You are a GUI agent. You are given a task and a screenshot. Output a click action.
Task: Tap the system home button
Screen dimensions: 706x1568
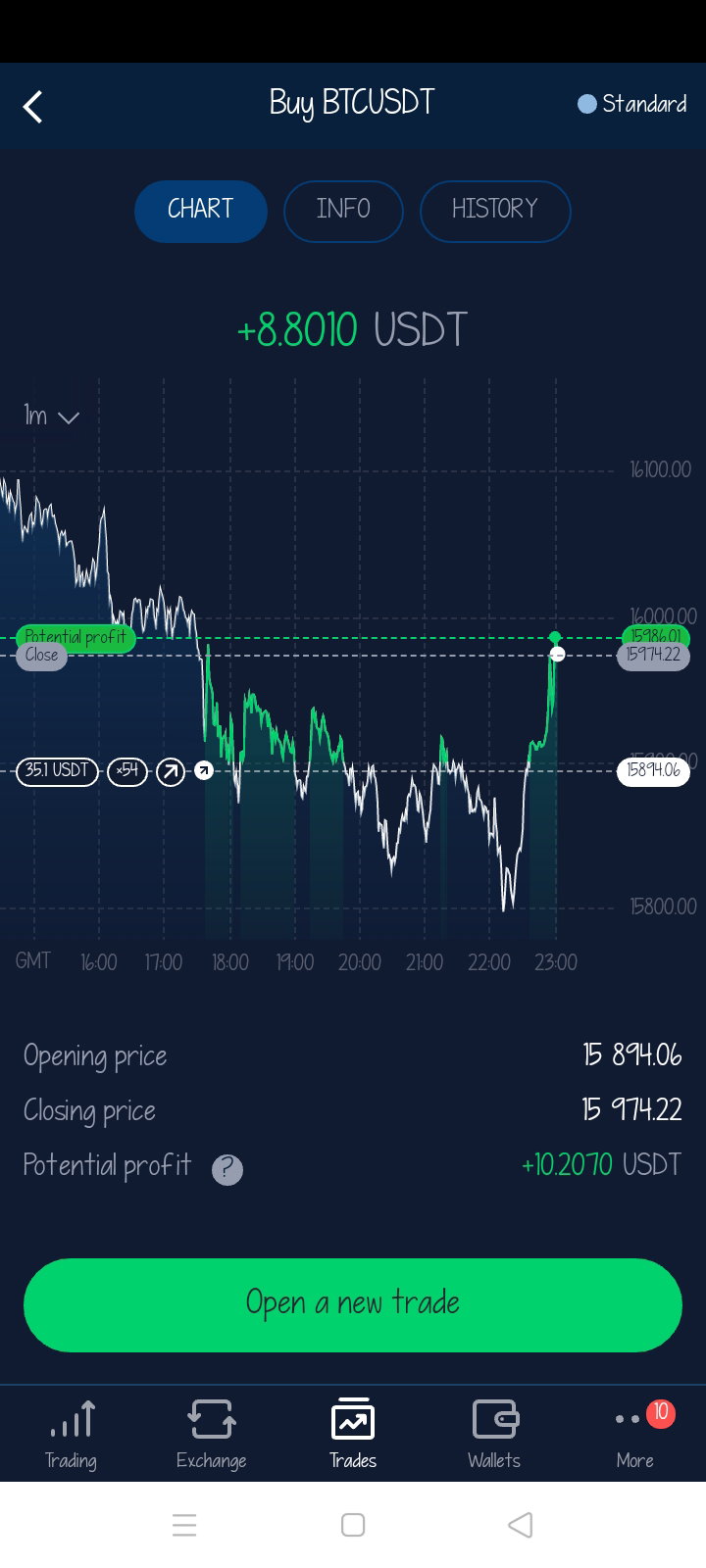353,1525
